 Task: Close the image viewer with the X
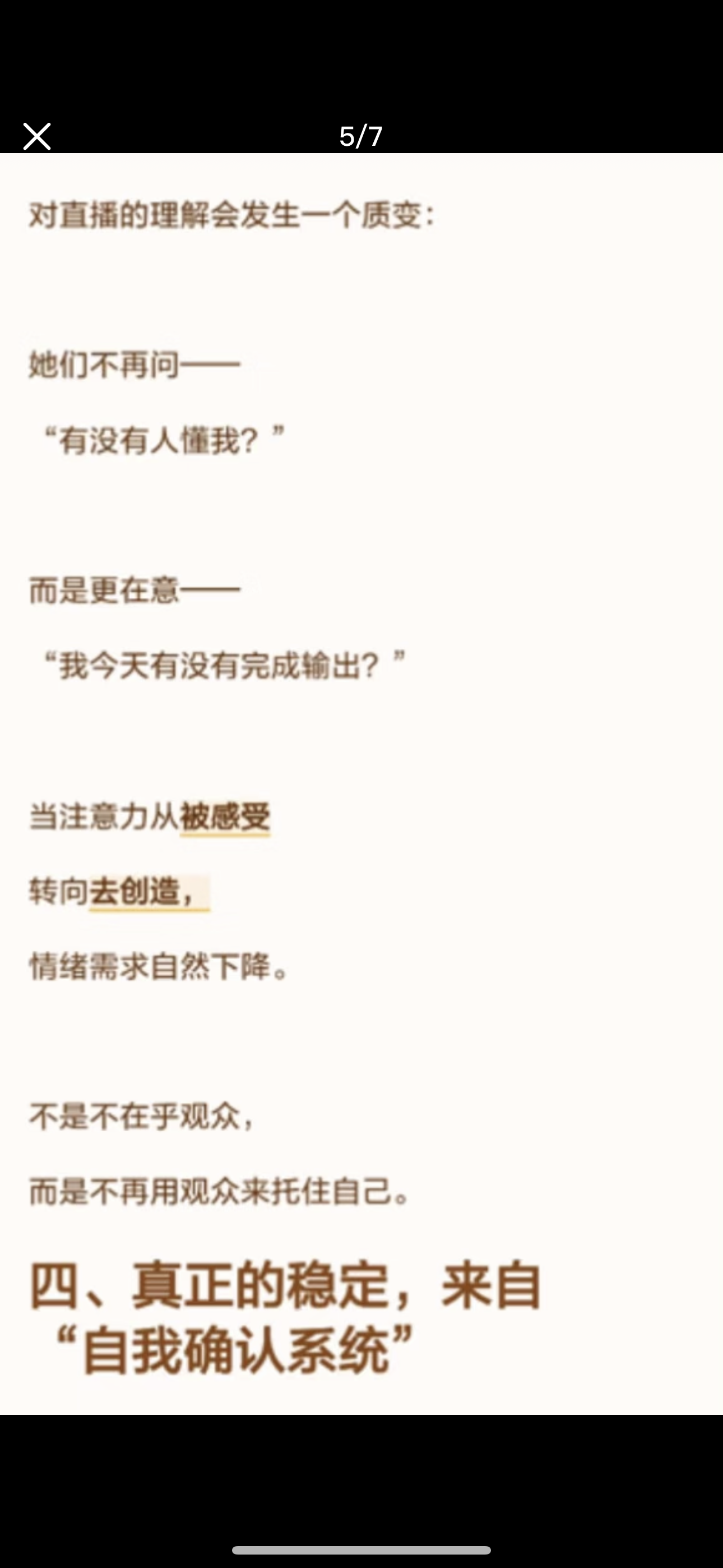click(x=36, y=136)
